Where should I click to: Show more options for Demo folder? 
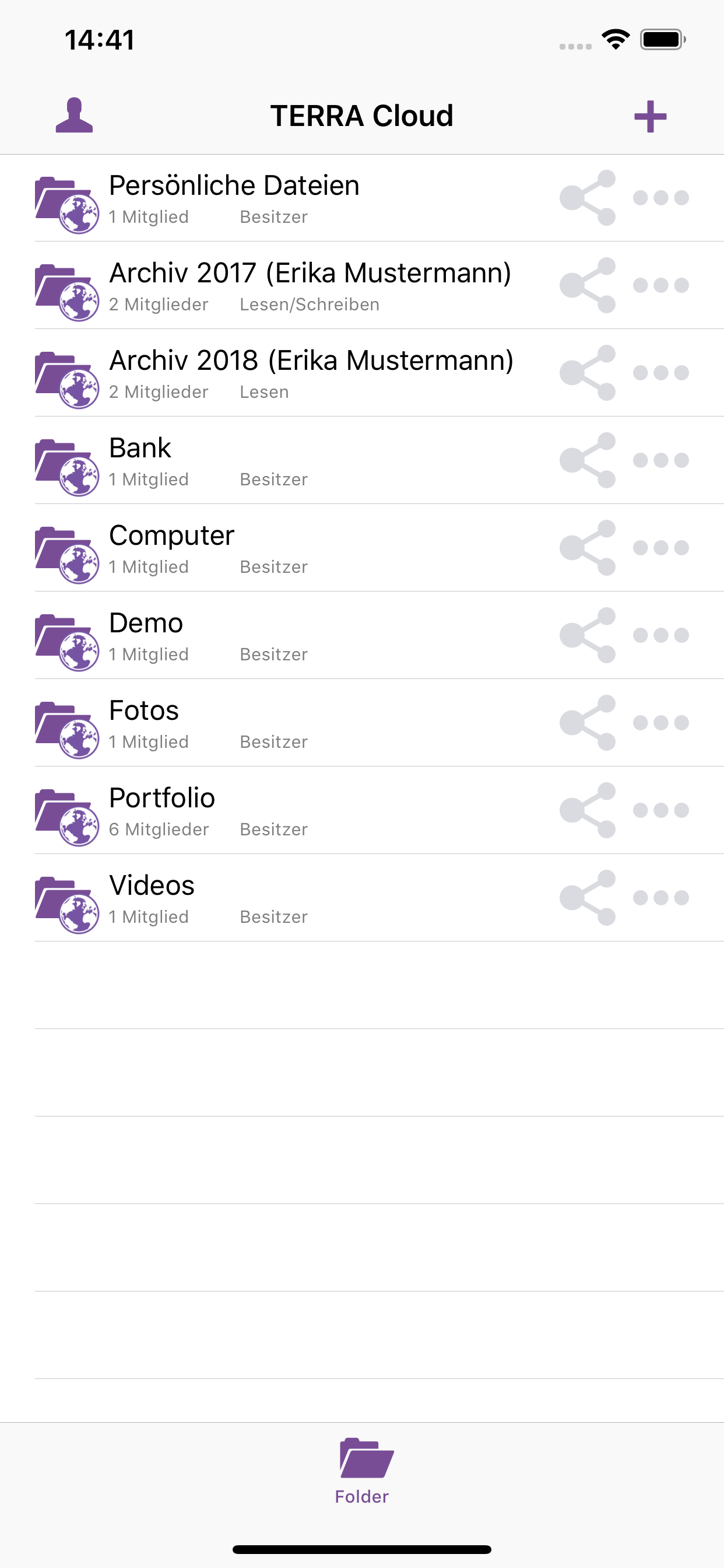point(660,635)
